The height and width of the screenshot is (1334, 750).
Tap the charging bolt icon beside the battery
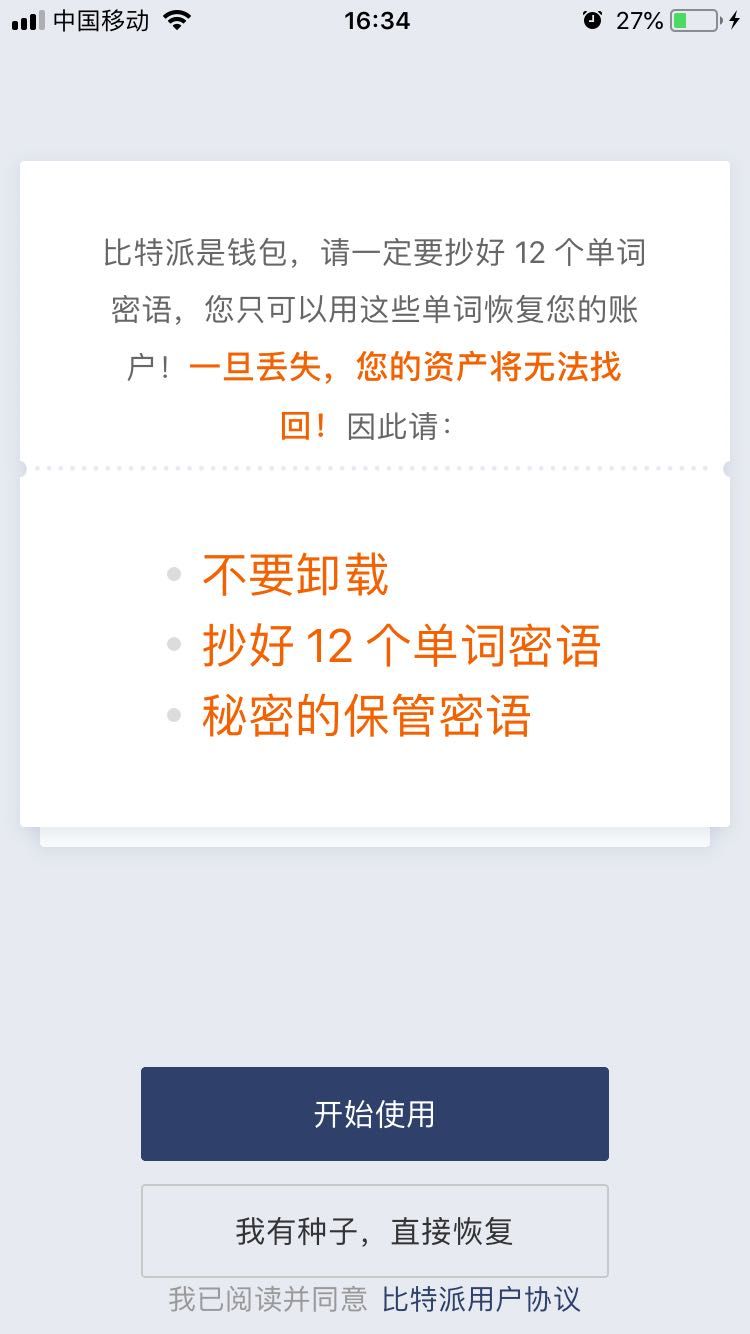click(x=736, y=19)
